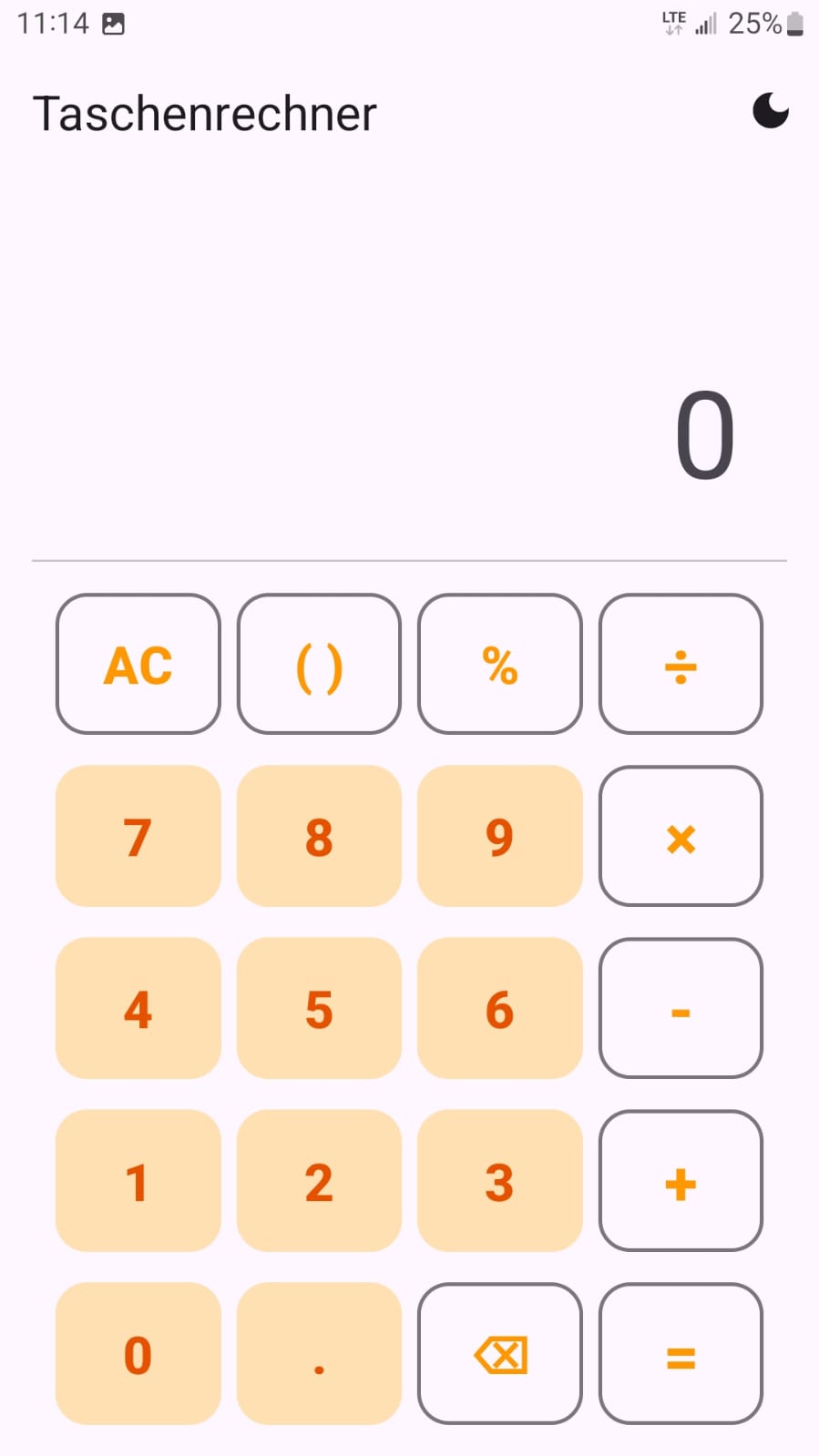Tap the divide (÷) operator
The image size is (819, 1456).
681,664
